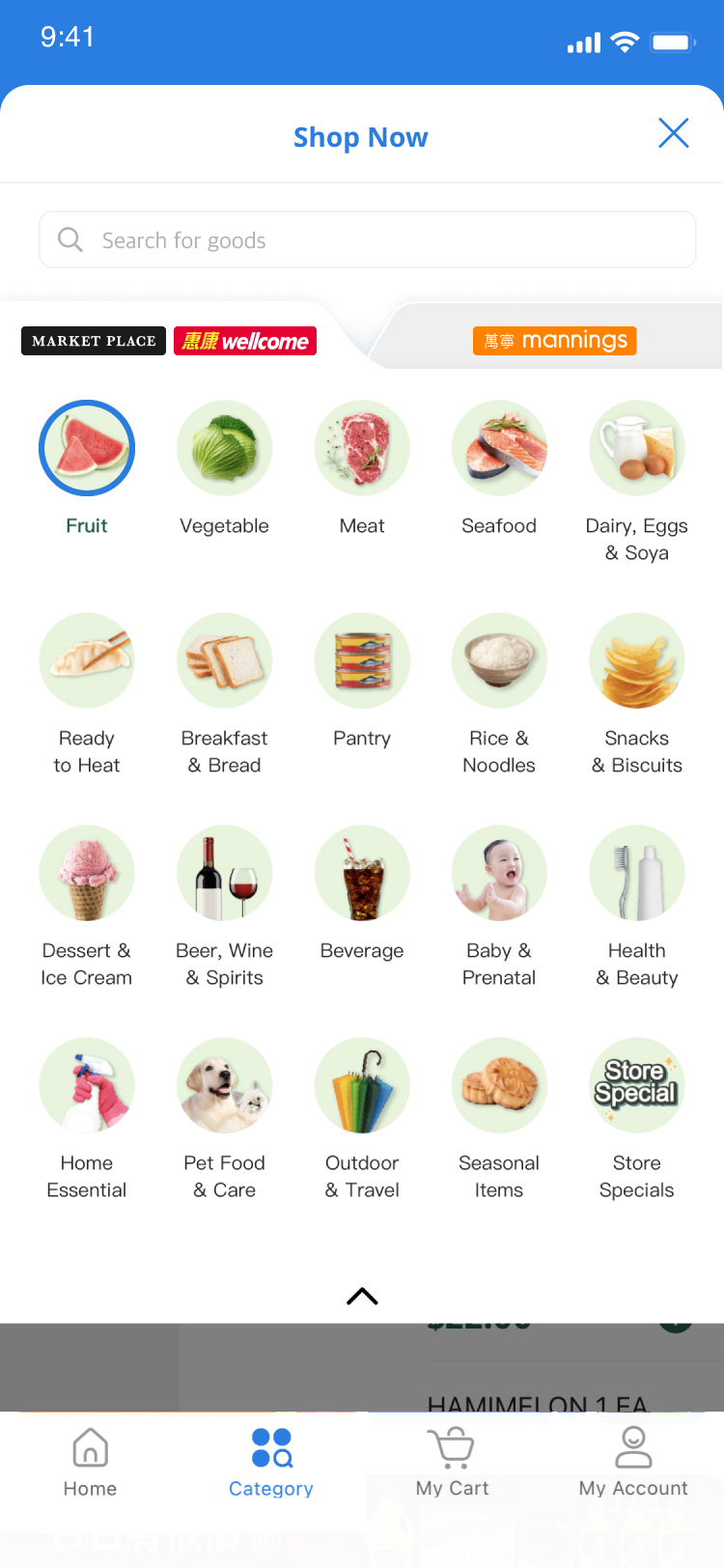Open the Fruit category

pyautogui.click(x=87, y=449)
